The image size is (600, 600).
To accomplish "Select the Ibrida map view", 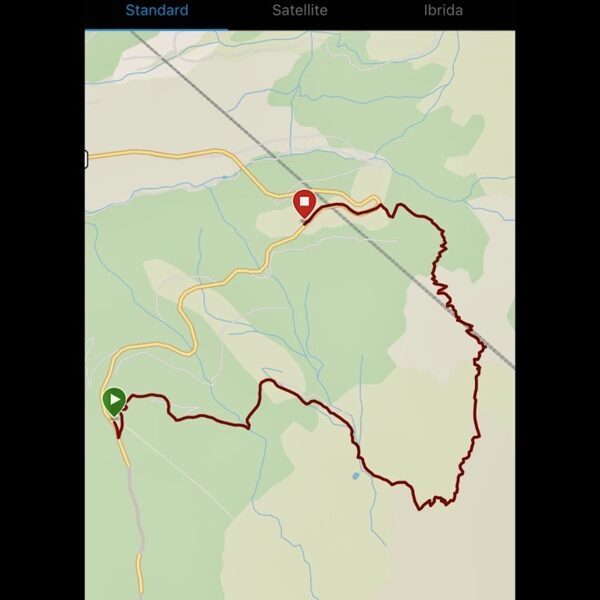I will pos(443,11).
